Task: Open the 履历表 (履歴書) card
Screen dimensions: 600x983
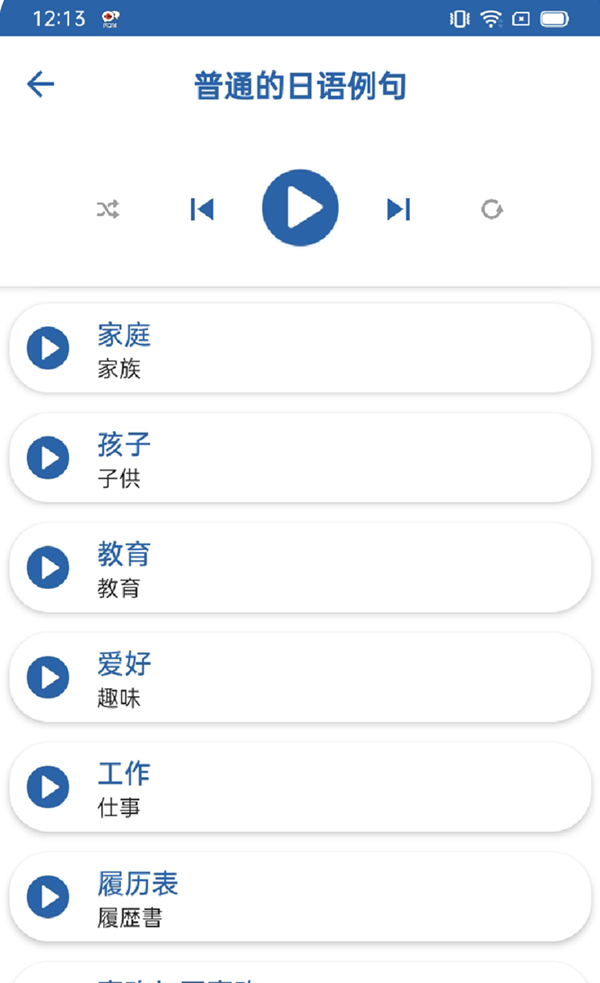Action: coord(300,898)
